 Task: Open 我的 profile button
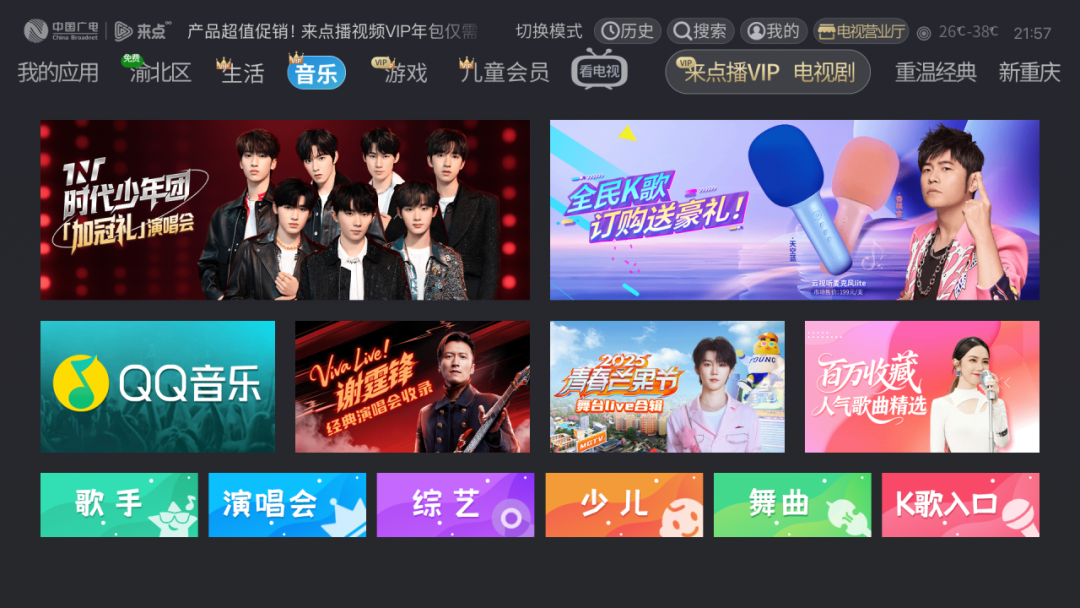pyautogui.click(x=773, y=32)
